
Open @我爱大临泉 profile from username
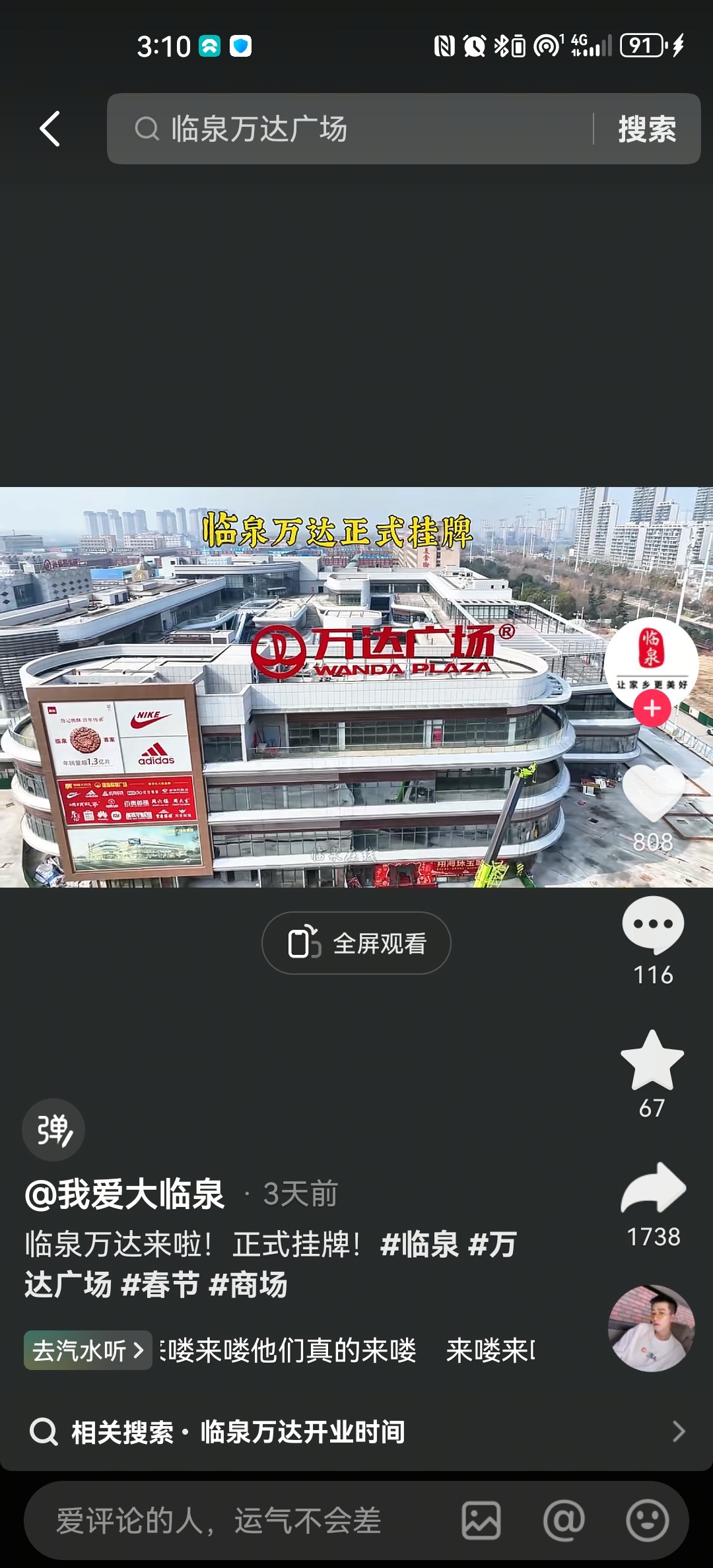[125, 1194]
